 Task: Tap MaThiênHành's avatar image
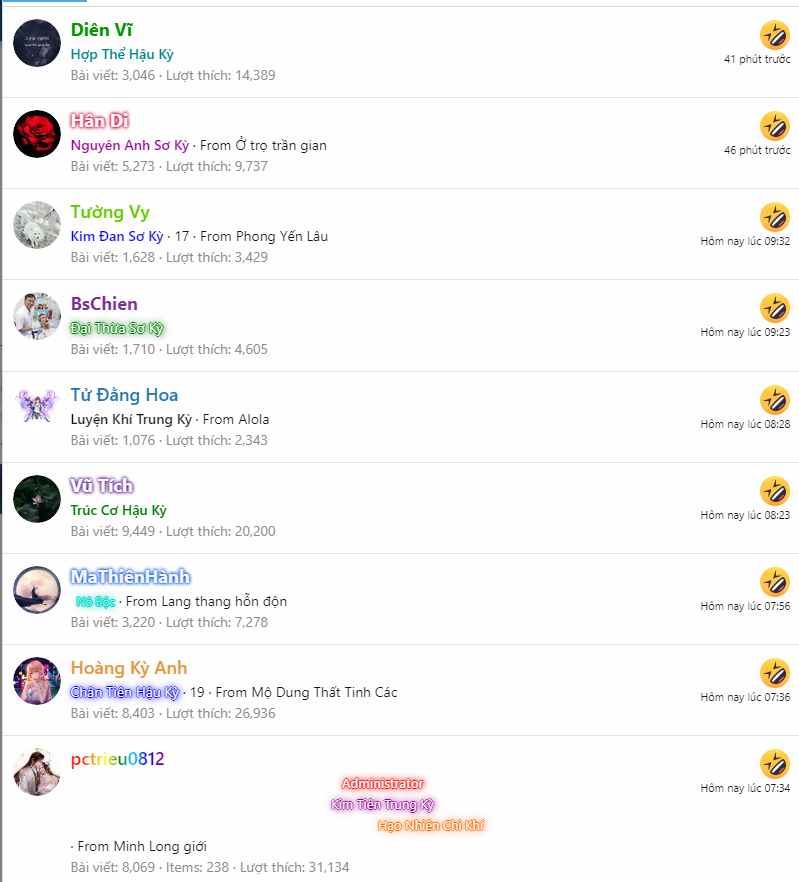pos(37,589)
